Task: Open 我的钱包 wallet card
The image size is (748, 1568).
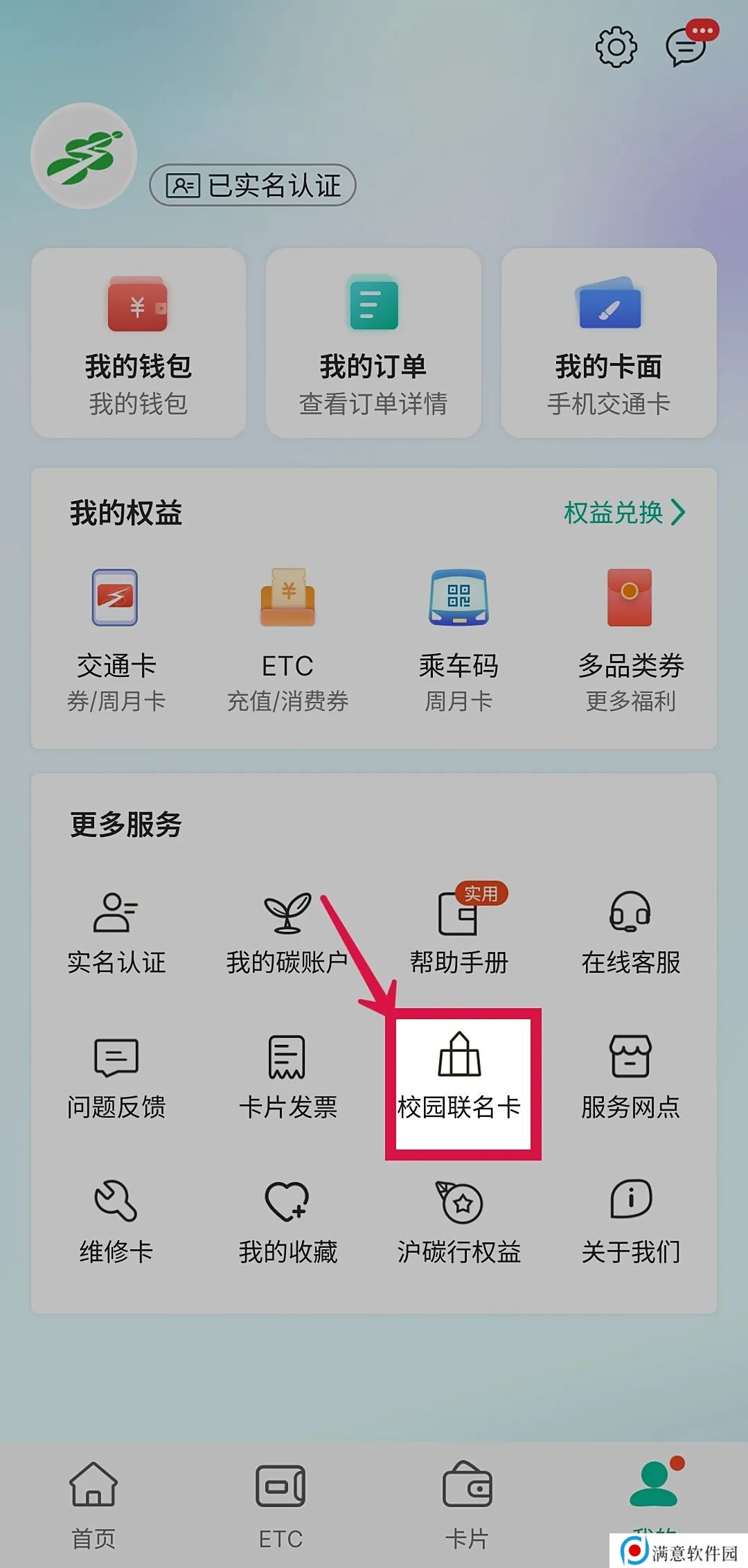Action: [x=138, y=343]
